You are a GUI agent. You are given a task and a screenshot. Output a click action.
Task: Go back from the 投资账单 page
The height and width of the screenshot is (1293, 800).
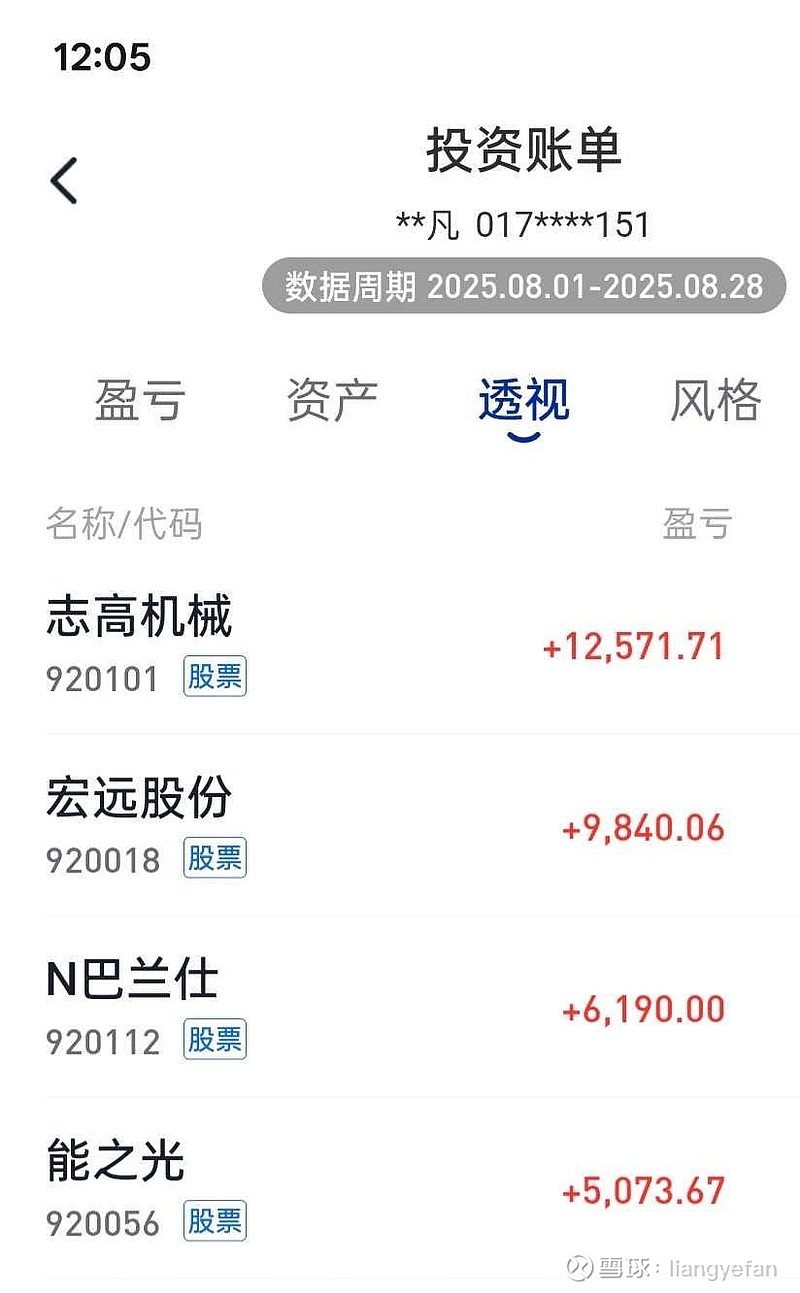pos(64,181)
